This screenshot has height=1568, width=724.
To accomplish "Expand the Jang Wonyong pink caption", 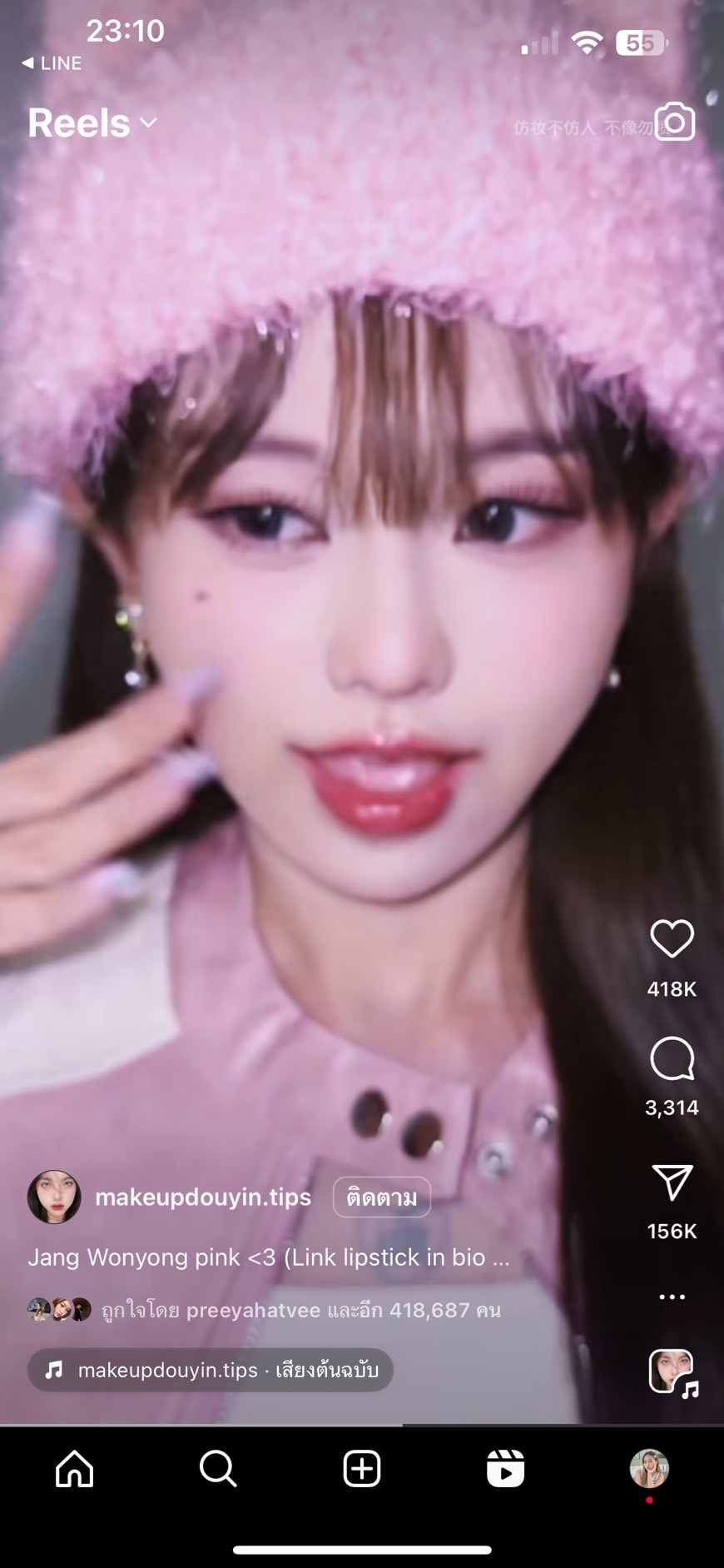I will click(x=269, y=1257).
